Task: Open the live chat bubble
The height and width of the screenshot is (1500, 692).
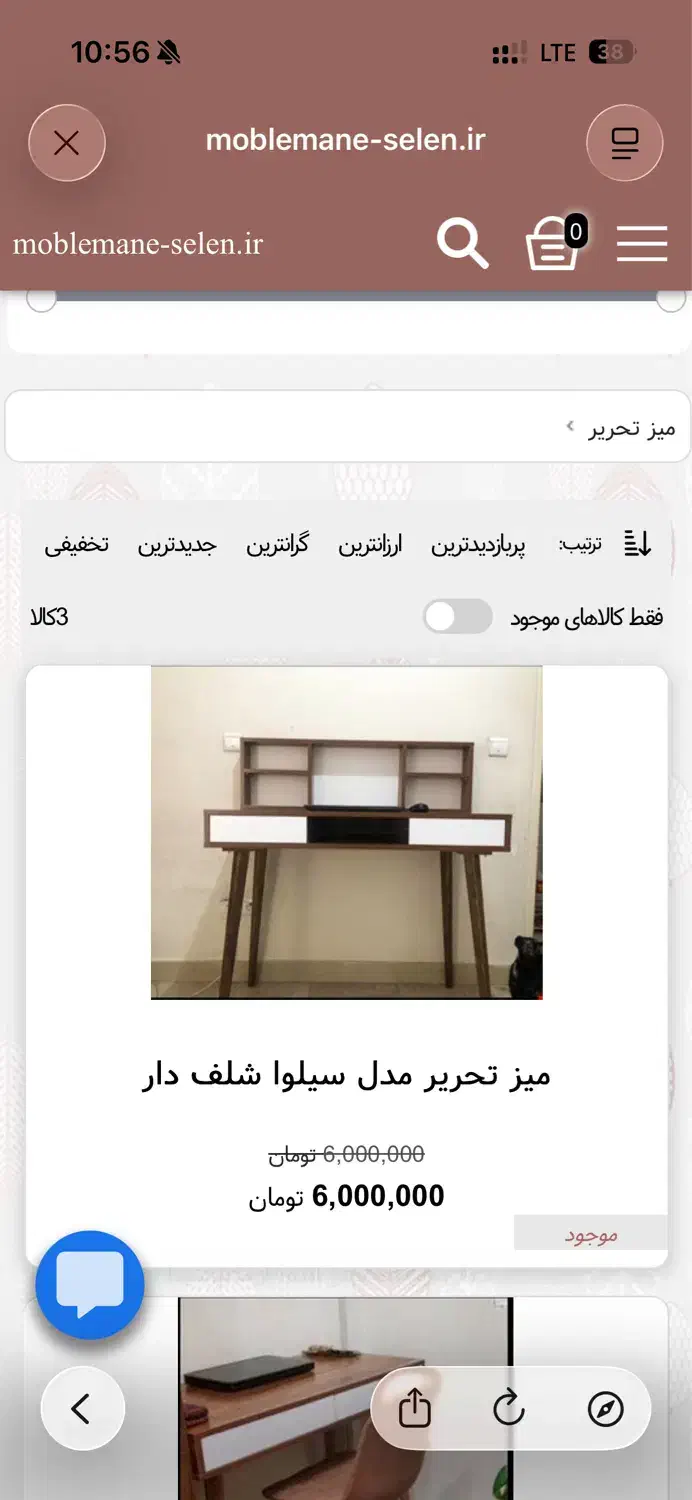Action: pyautogui.click(x=90, y=1285)
